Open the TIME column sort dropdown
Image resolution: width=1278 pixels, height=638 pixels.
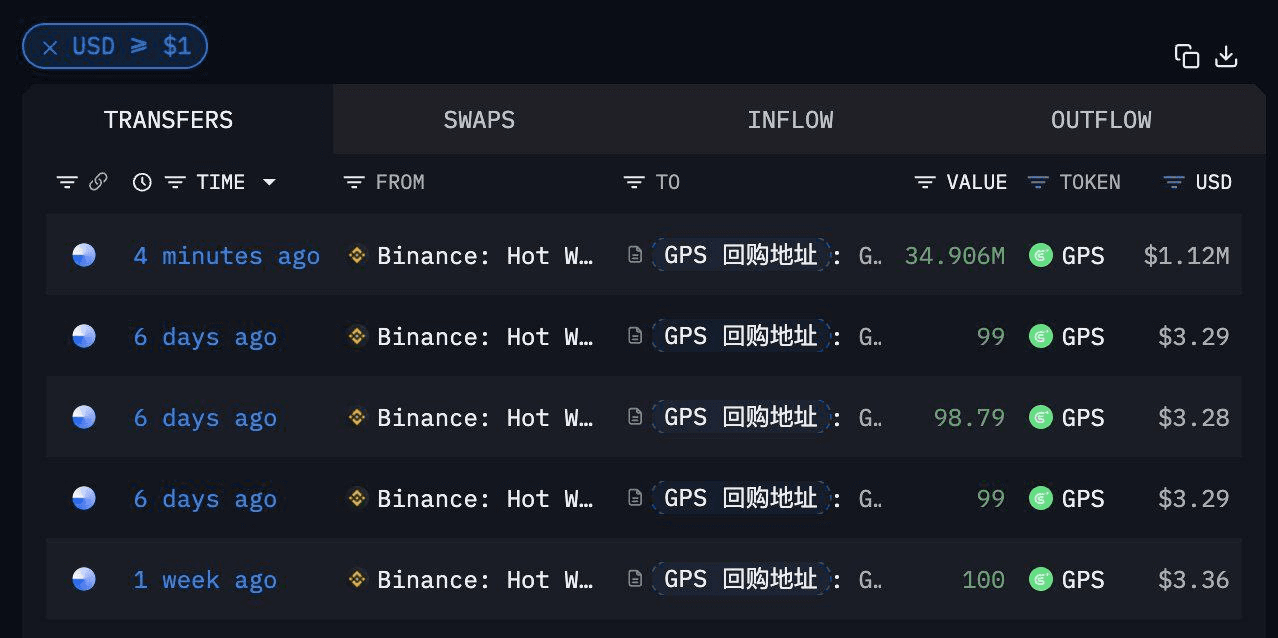tap(268, 182)
